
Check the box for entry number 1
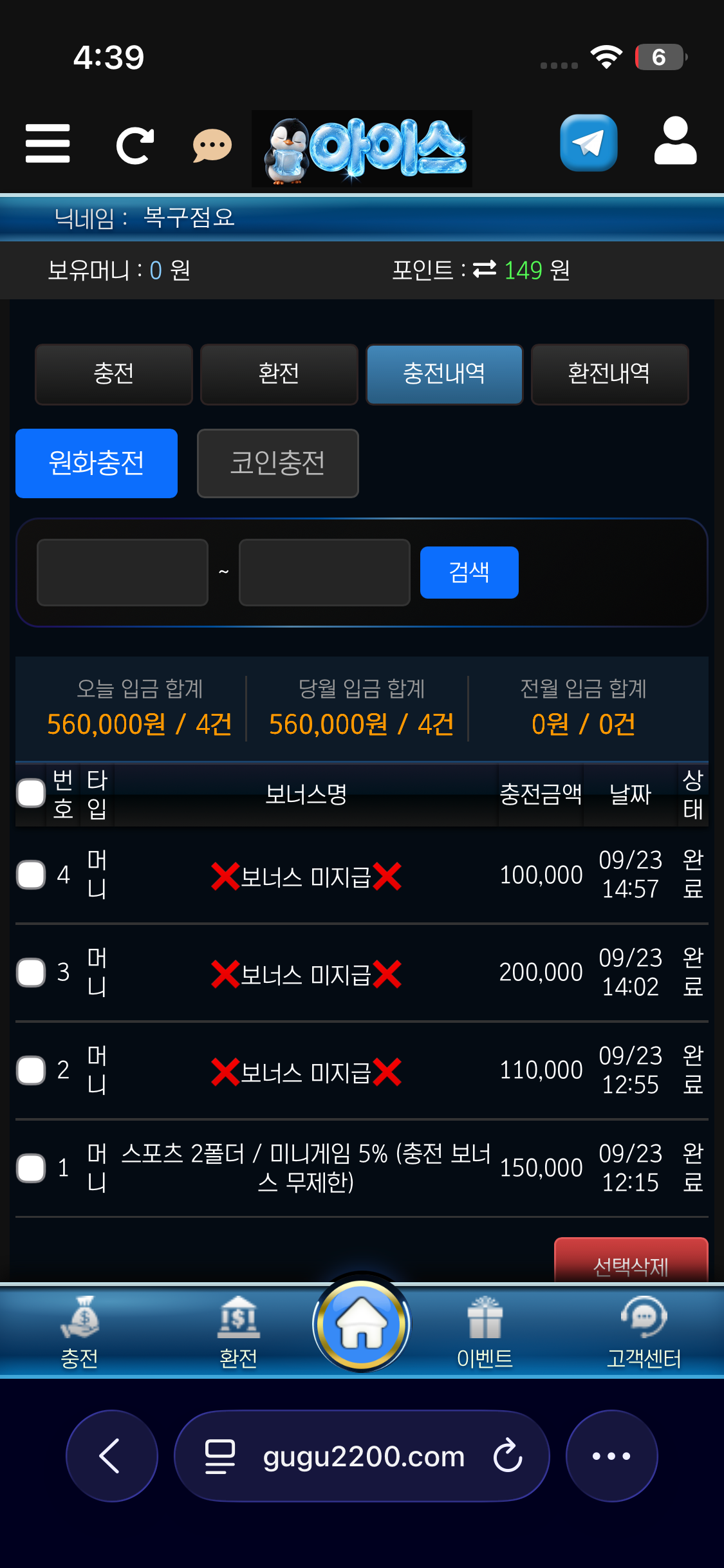click(31, 1168)
